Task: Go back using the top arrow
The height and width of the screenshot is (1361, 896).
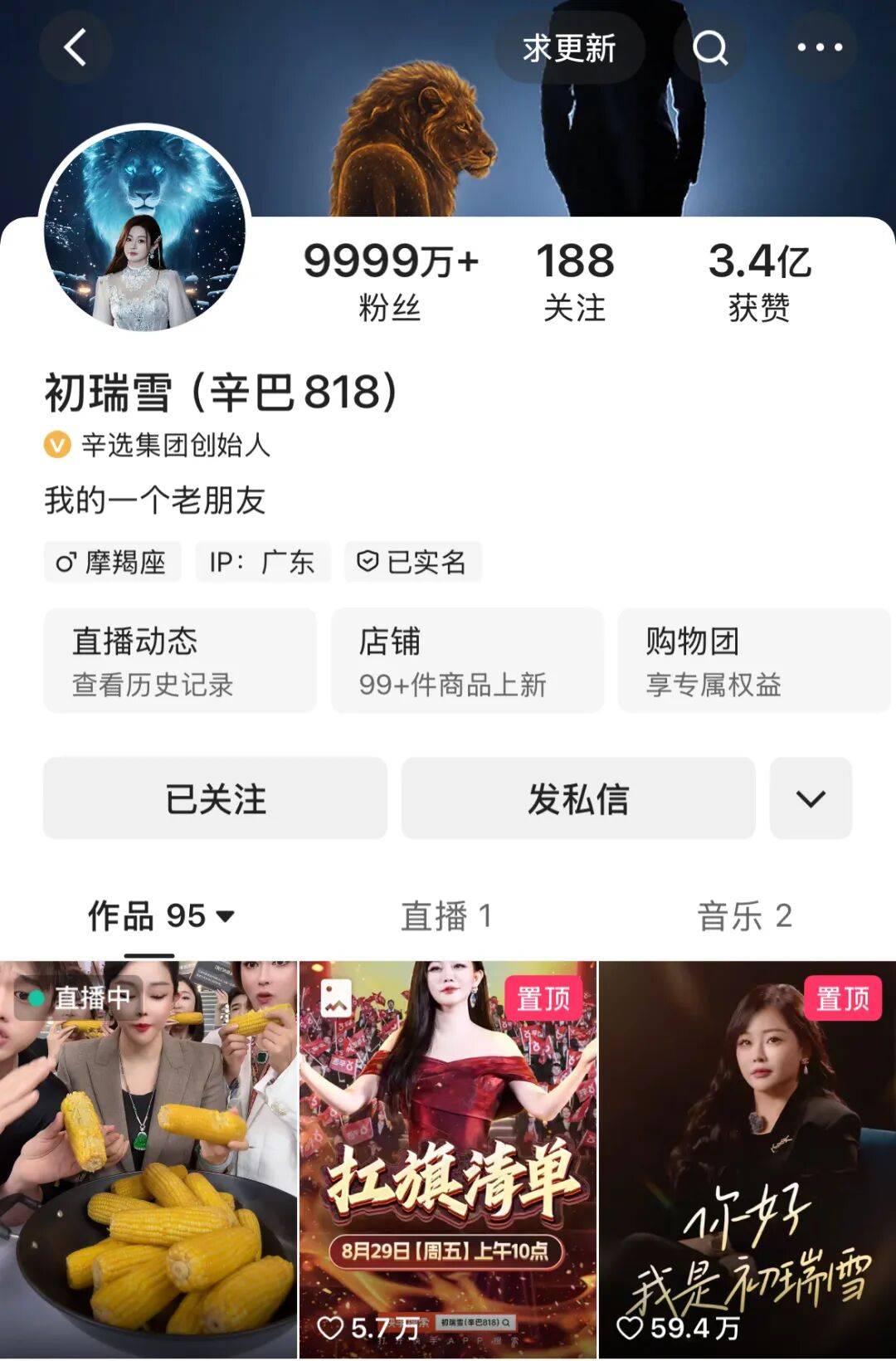Action: pyautogui.click(x=75, y=47)
